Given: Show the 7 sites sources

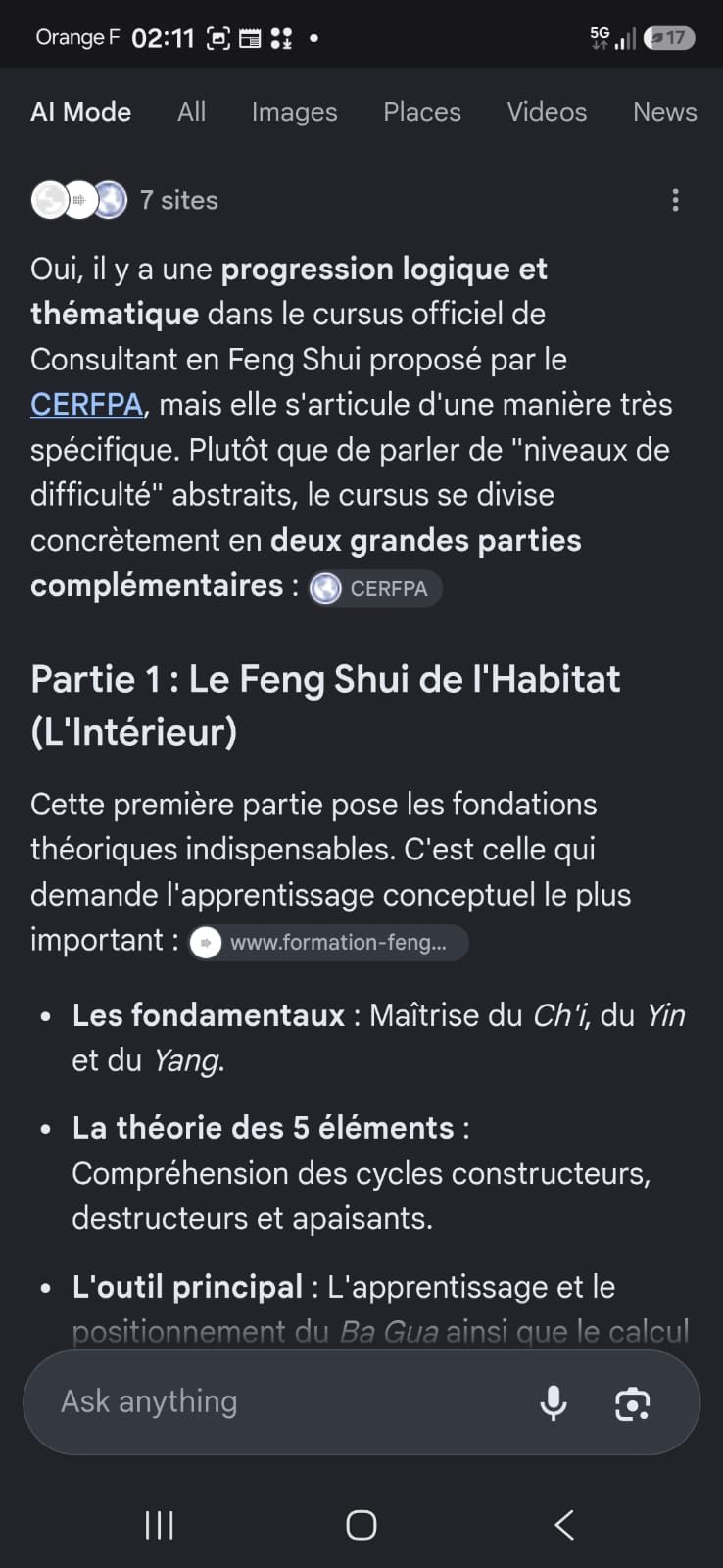Looking at the screenshot, I should 124,200.
